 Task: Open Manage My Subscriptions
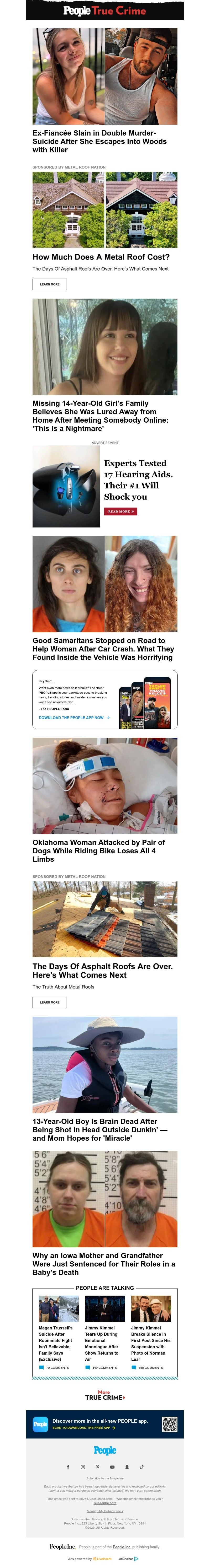pyautogui.click(x=105, y=1511)
